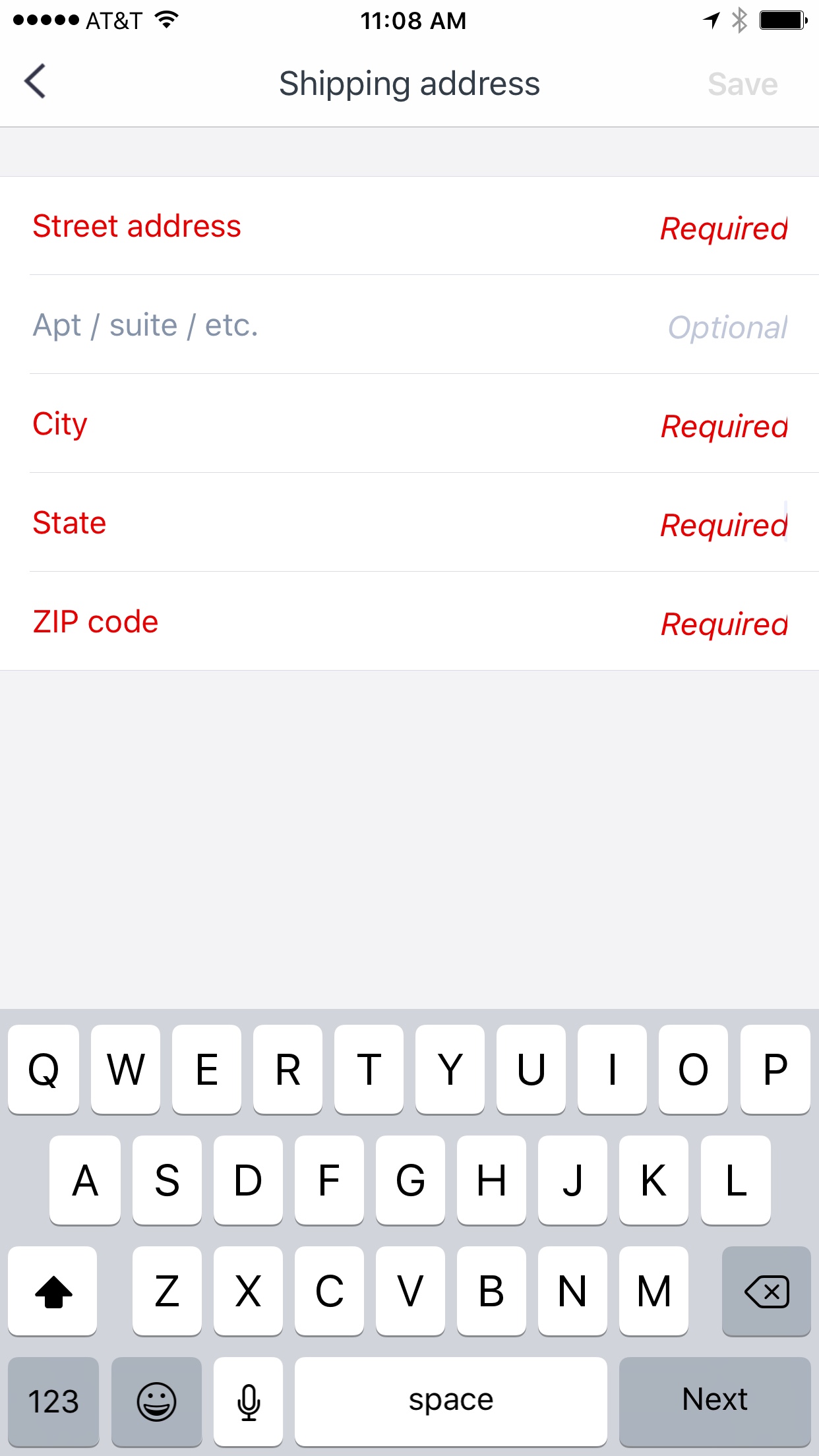Image resolution: width=819 pixels, height=1456 pixels.
Task: Edit the ZIP code field
Action: coord(409,622)
